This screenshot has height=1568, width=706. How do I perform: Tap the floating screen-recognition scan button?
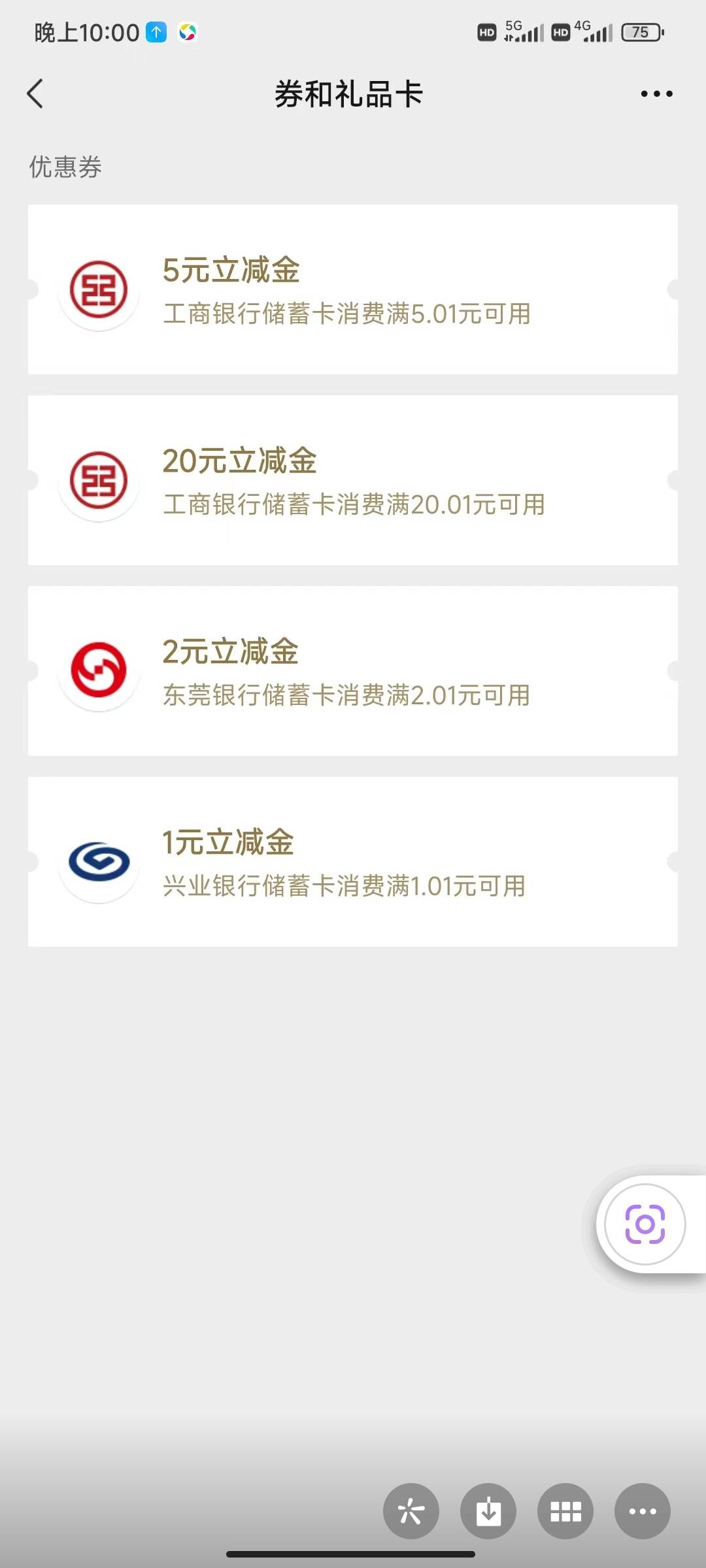point(645,1224)
